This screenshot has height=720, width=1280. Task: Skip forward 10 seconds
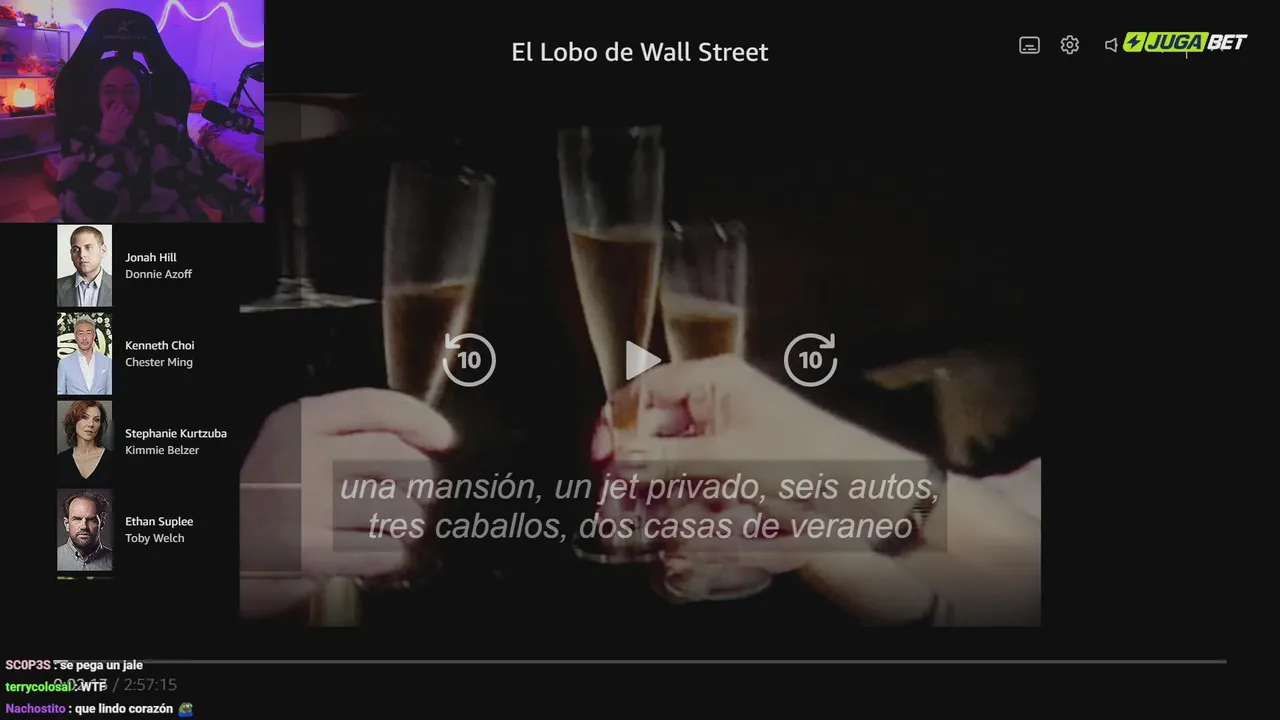coord(810,360)
